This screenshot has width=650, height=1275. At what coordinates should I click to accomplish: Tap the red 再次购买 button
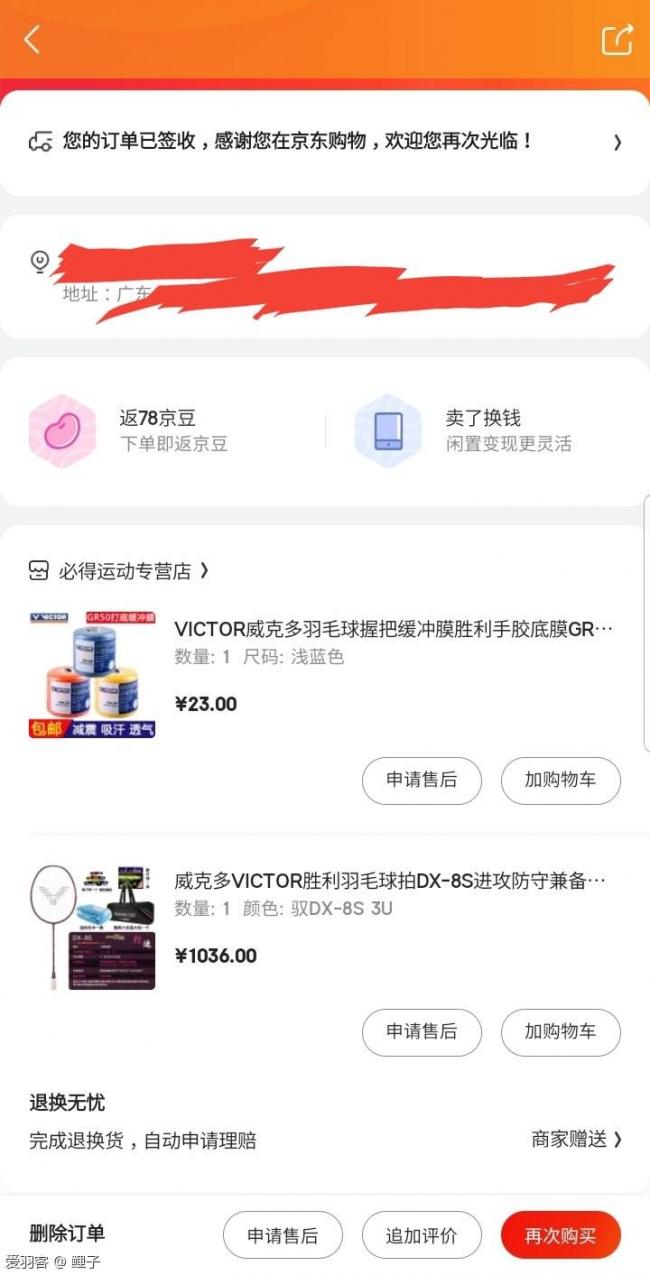(x=560, y=1235)
